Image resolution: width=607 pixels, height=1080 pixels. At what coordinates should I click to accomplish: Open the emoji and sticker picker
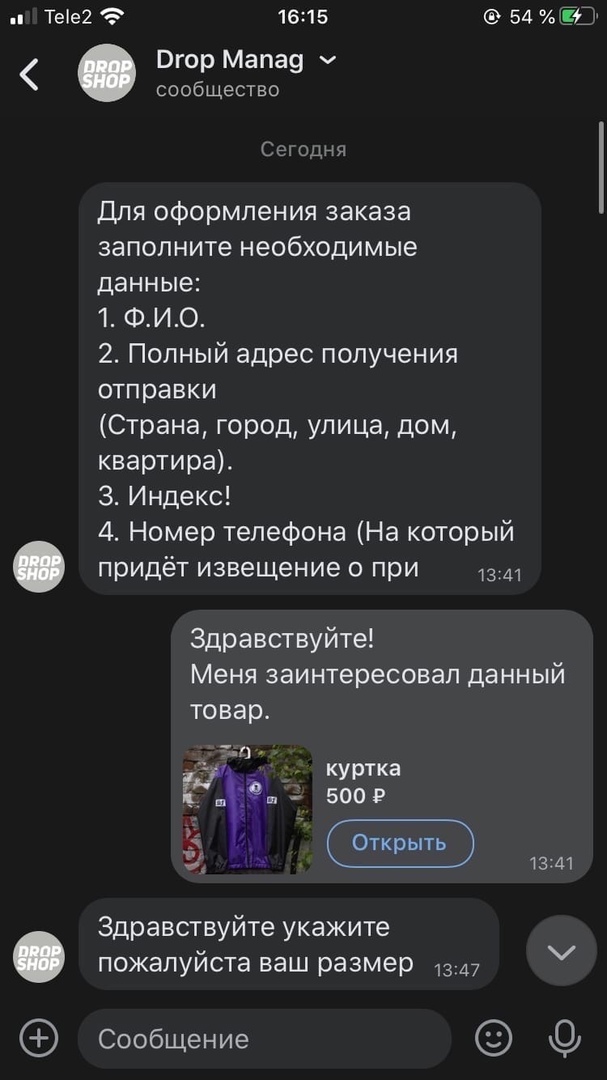(493, 1038)
